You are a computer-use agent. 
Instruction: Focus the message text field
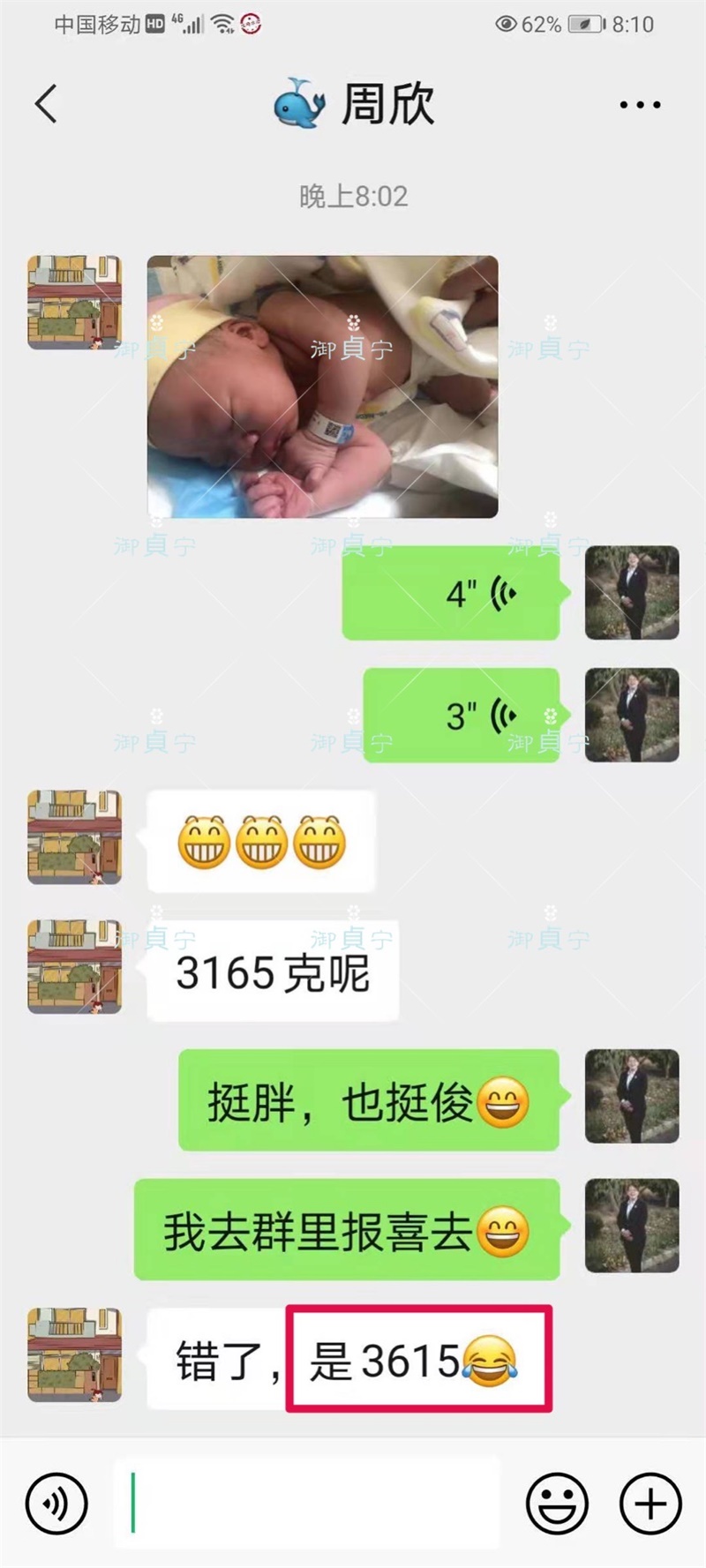coord(309,1504)
